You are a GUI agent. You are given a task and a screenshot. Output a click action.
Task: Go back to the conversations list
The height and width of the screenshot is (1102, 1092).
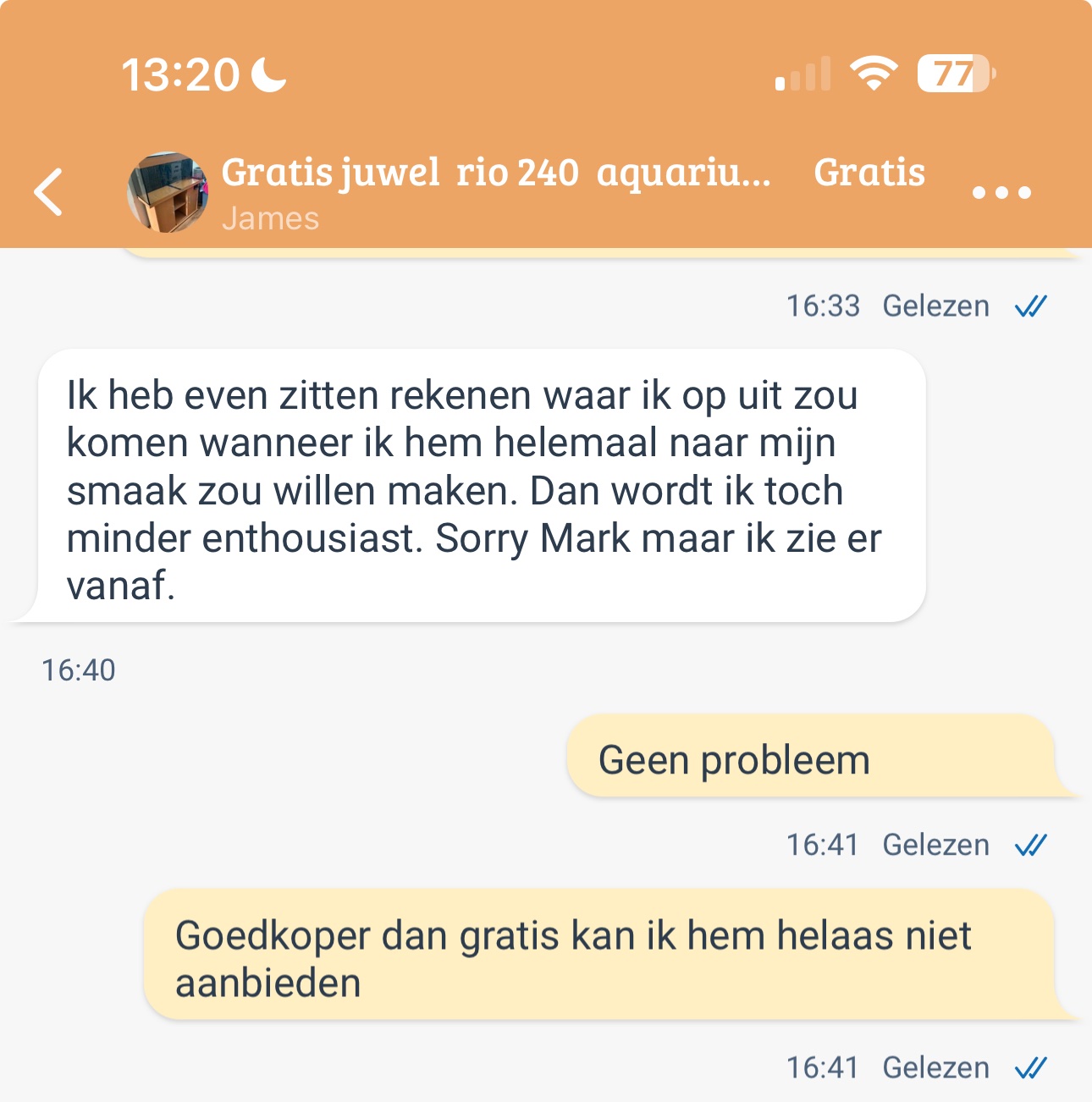coord(49,192)
